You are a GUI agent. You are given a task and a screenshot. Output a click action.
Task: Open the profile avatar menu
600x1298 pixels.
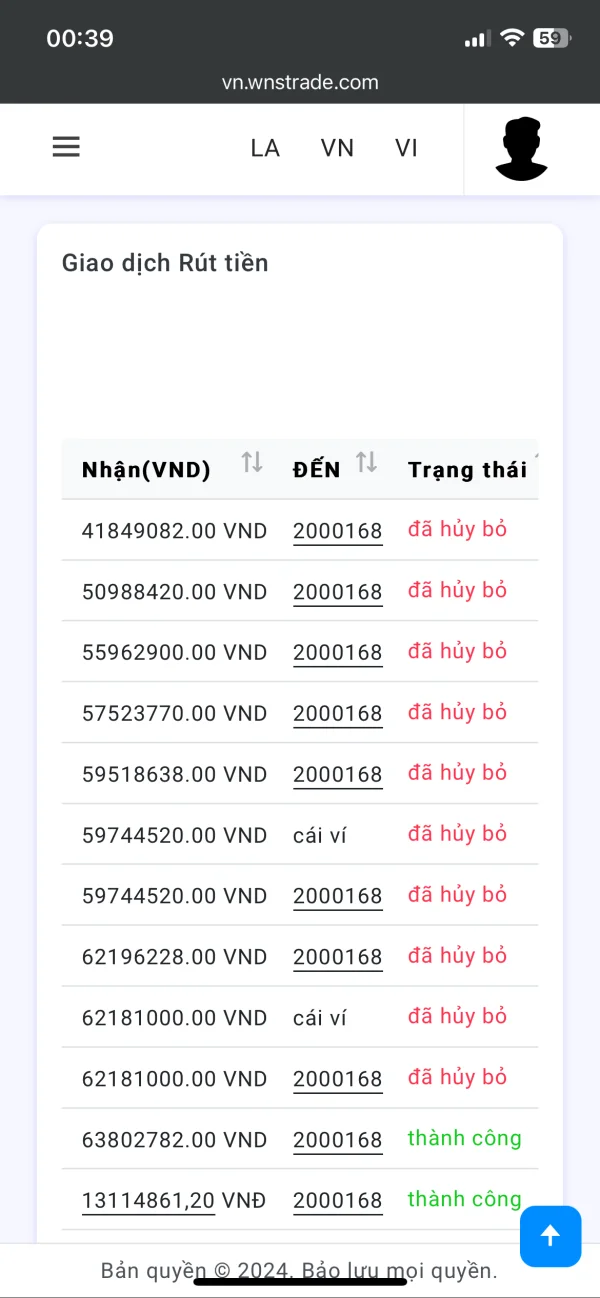[521, 149]
